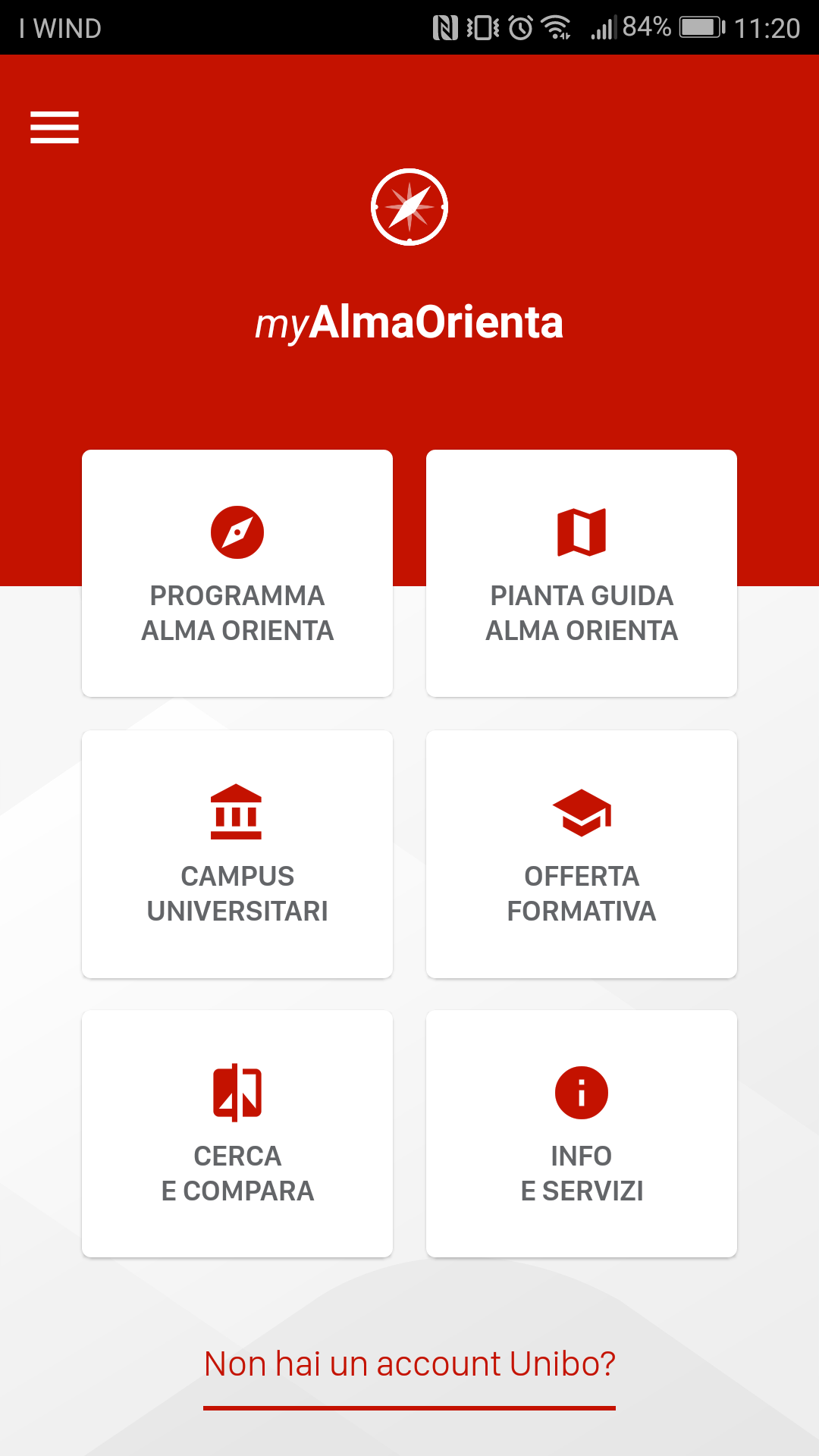This screenshot has width=819, height=1456.
Task: Open Pianta Guida Alma Orienta card
Action: tap(582, 573)
